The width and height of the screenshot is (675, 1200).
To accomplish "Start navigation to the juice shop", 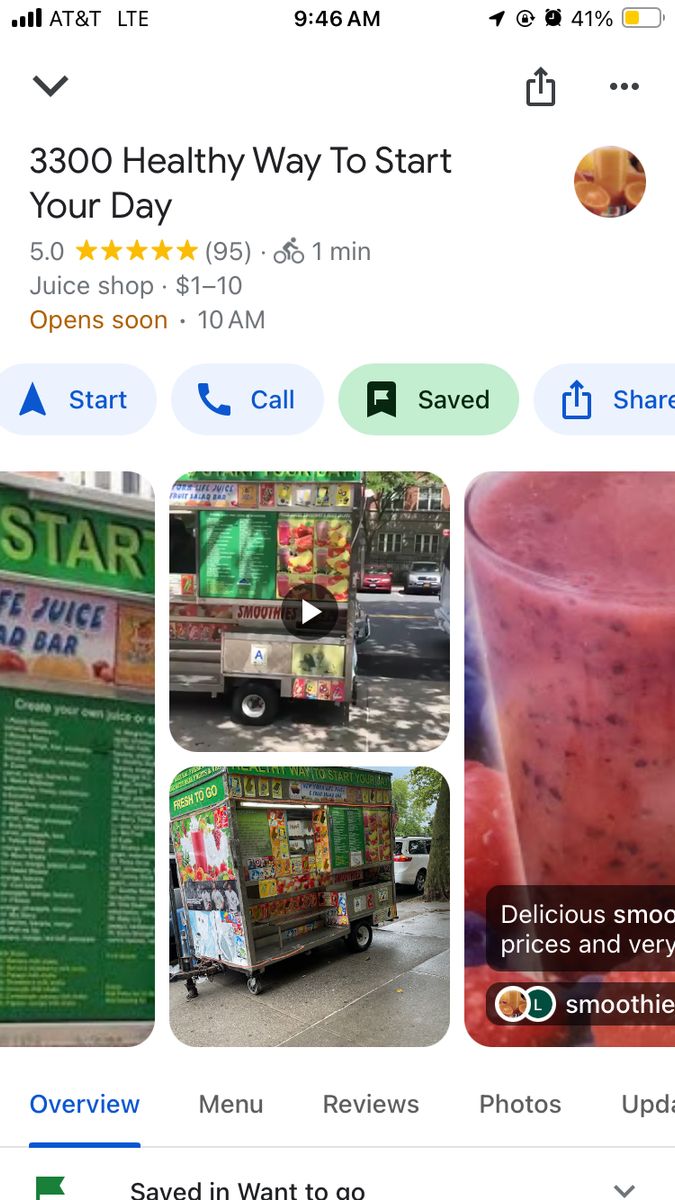I will (76, 400).
